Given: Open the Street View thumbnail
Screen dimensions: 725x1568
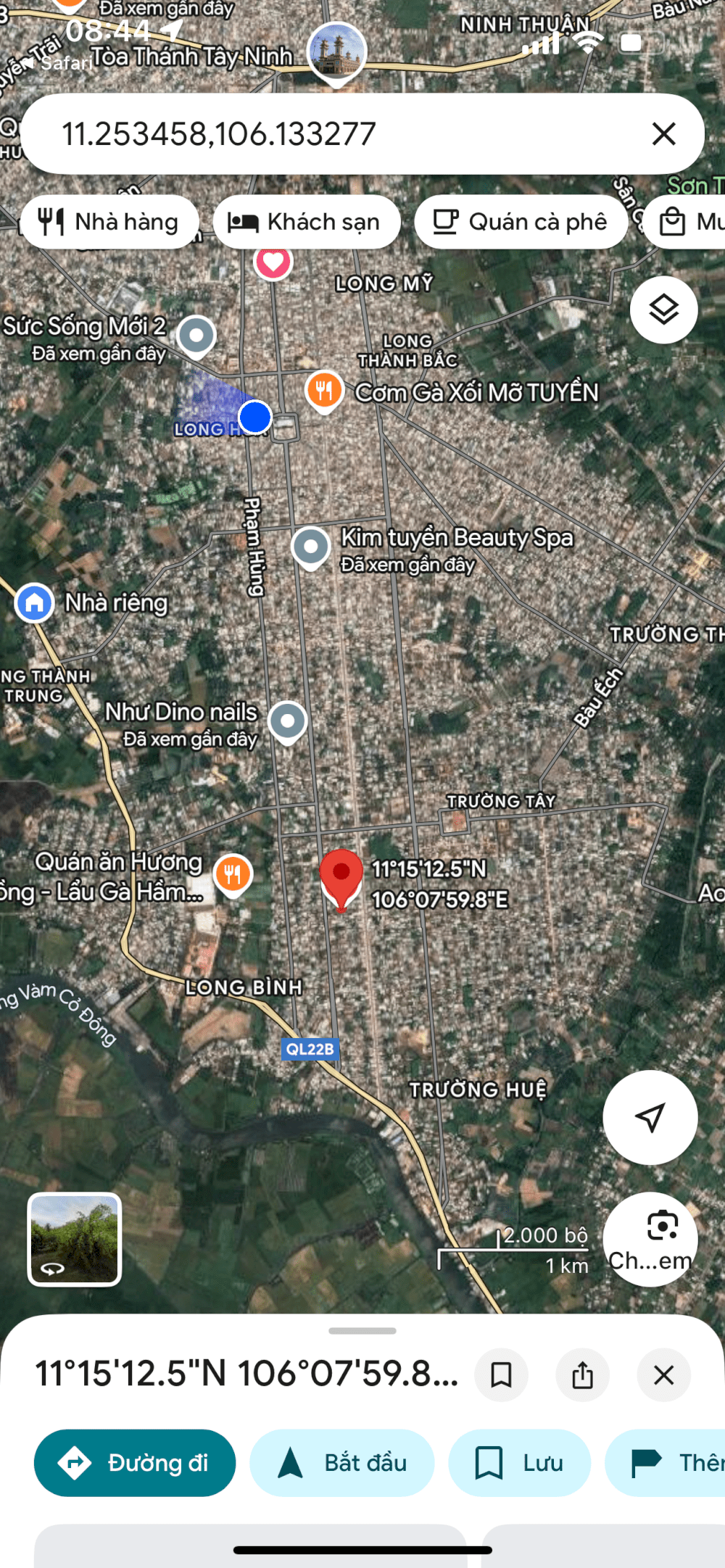Looking at the screenshot, I should click(x=75, y=1239).
